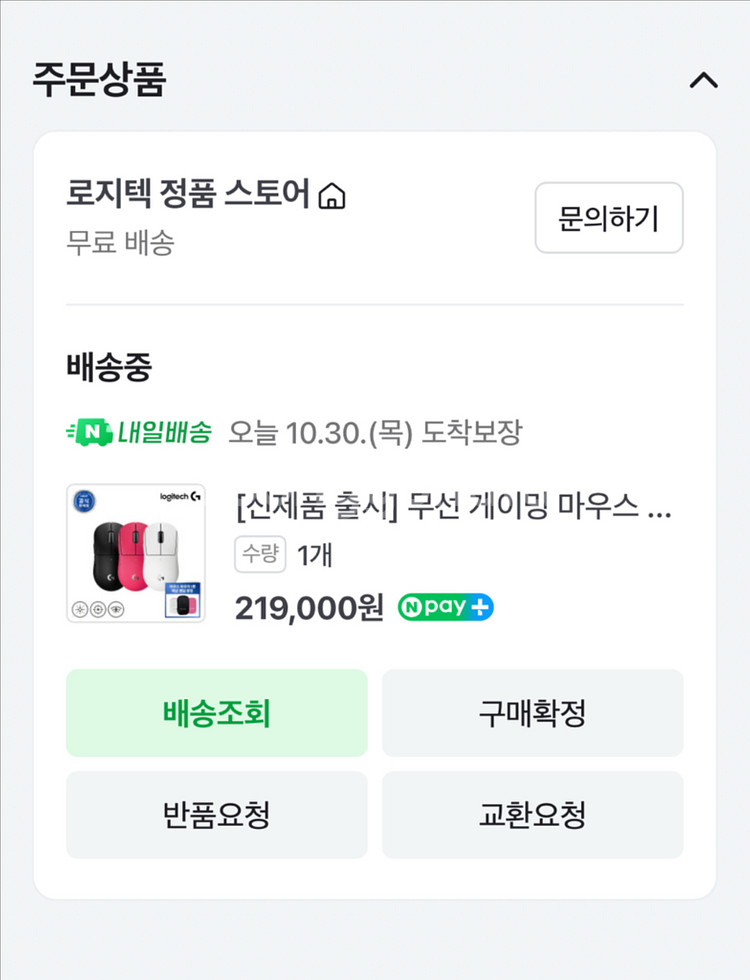This screenshot has width=750, height=980.
Task: Click the 문의하기 inquiry button
Action: (608, 218)
